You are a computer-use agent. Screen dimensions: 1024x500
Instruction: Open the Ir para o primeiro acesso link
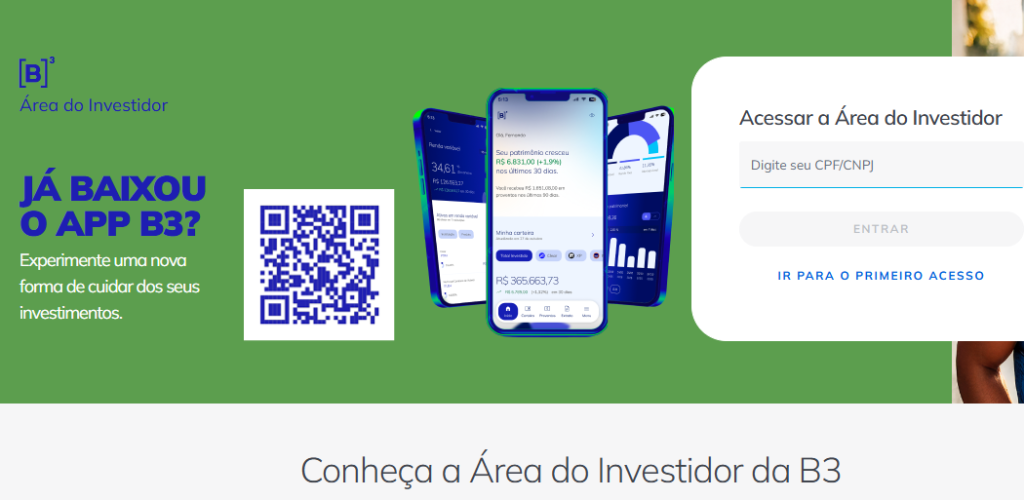[x=880, y=275]
